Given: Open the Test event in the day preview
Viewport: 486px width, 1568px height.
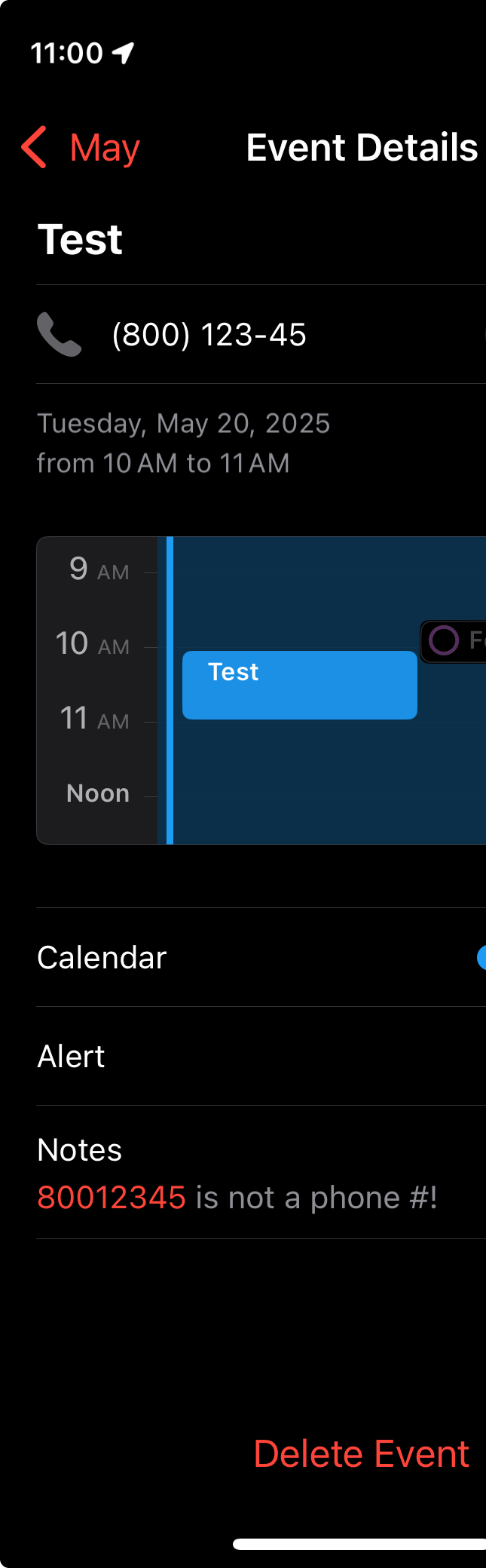Looking at the screenshot, I should click(x=299, y=685).
